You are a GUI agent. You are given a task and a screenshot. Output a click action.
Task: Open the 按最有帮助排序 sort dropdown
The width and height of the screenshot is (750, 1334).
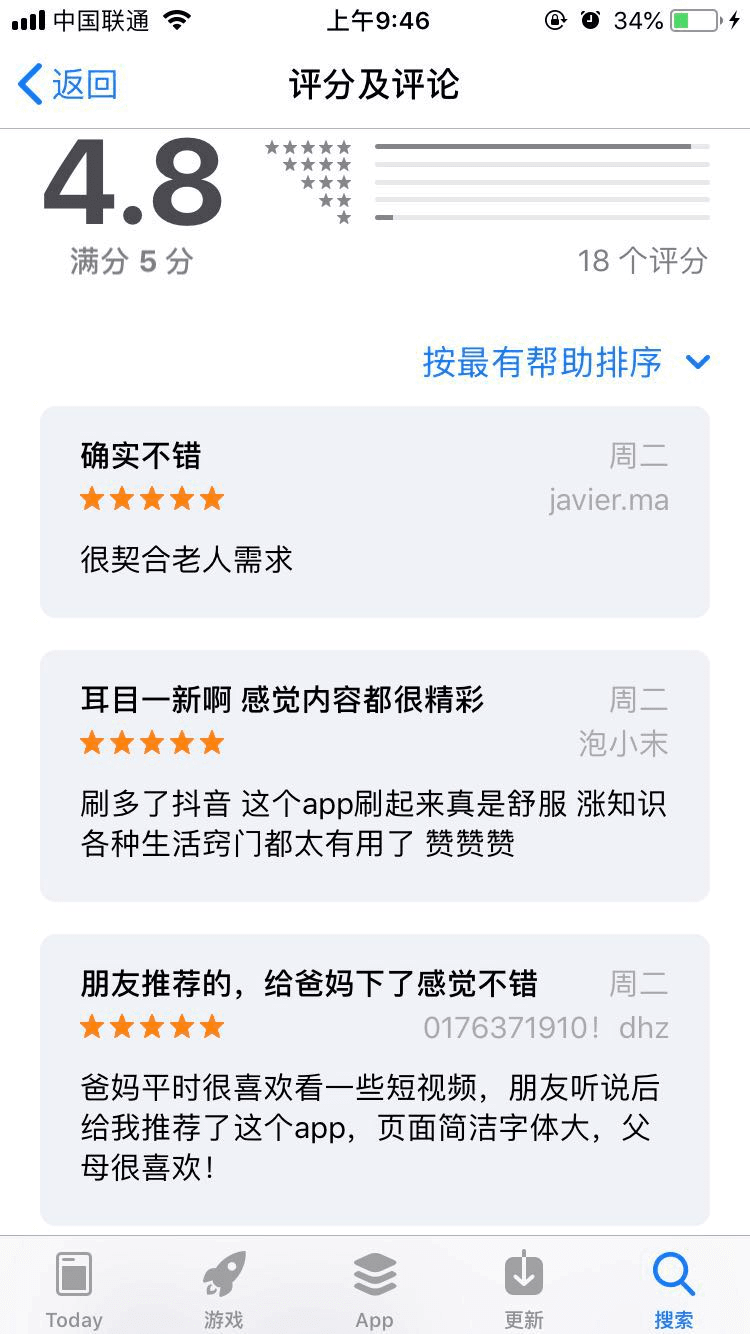tap(565, 362)
